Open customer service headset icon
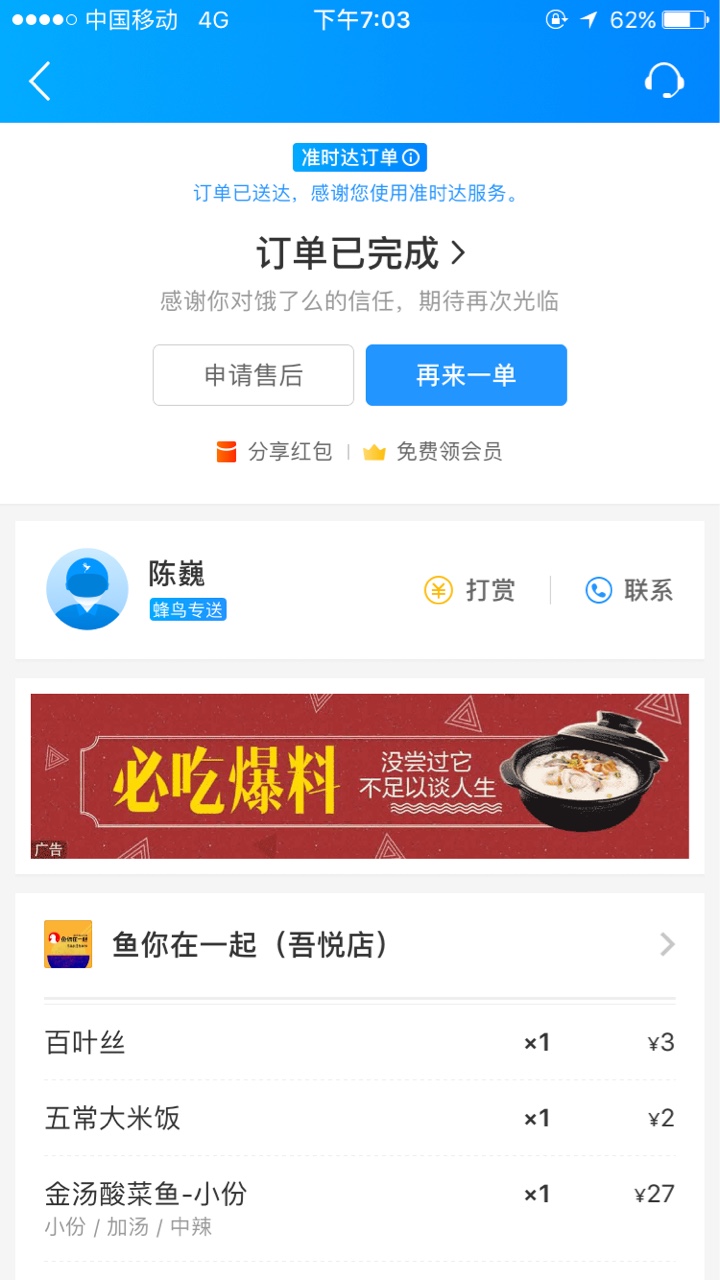This screenshot has height=1280, width=720. (x=664, y=81)
